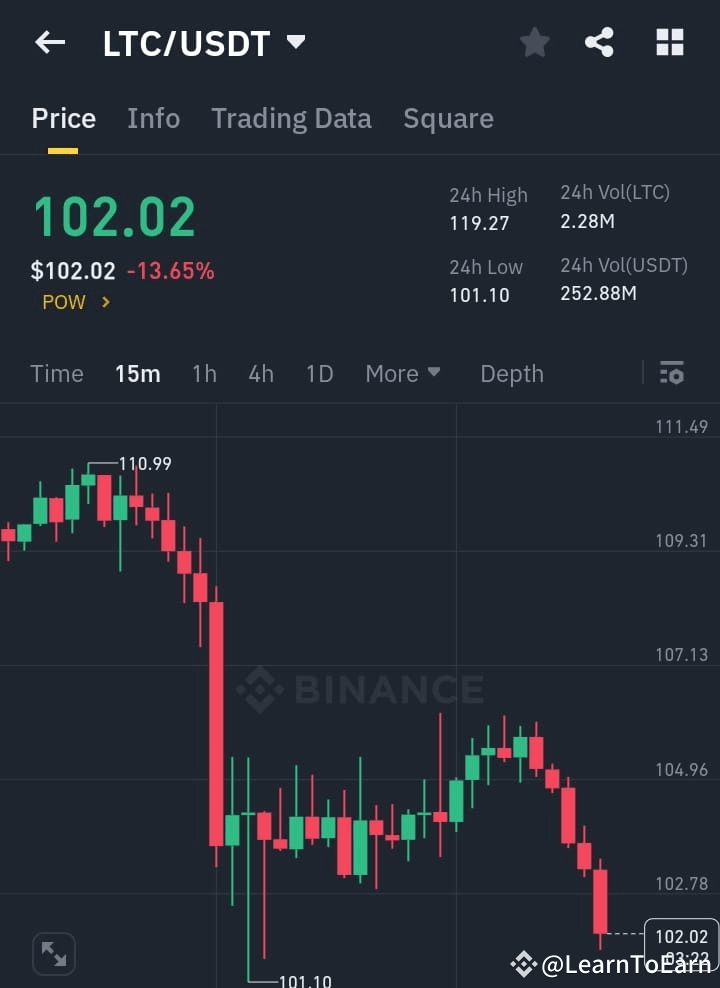
Task: Switch the chart to 1h timeframe
Action: pyautogui.click(x=204, y=373)
